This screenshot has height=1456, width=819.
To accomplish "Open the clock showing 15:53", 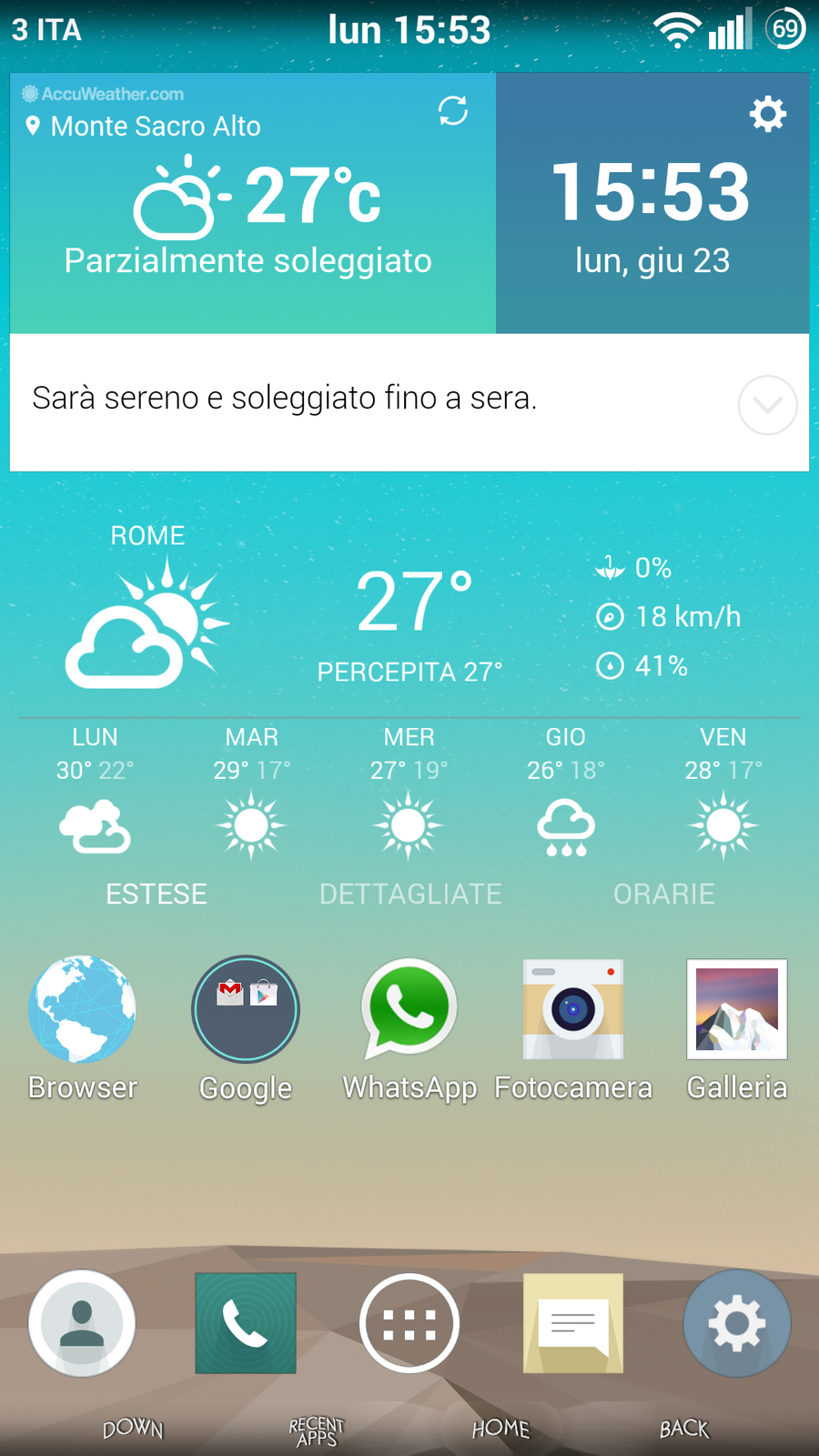I will click(652, 193).
